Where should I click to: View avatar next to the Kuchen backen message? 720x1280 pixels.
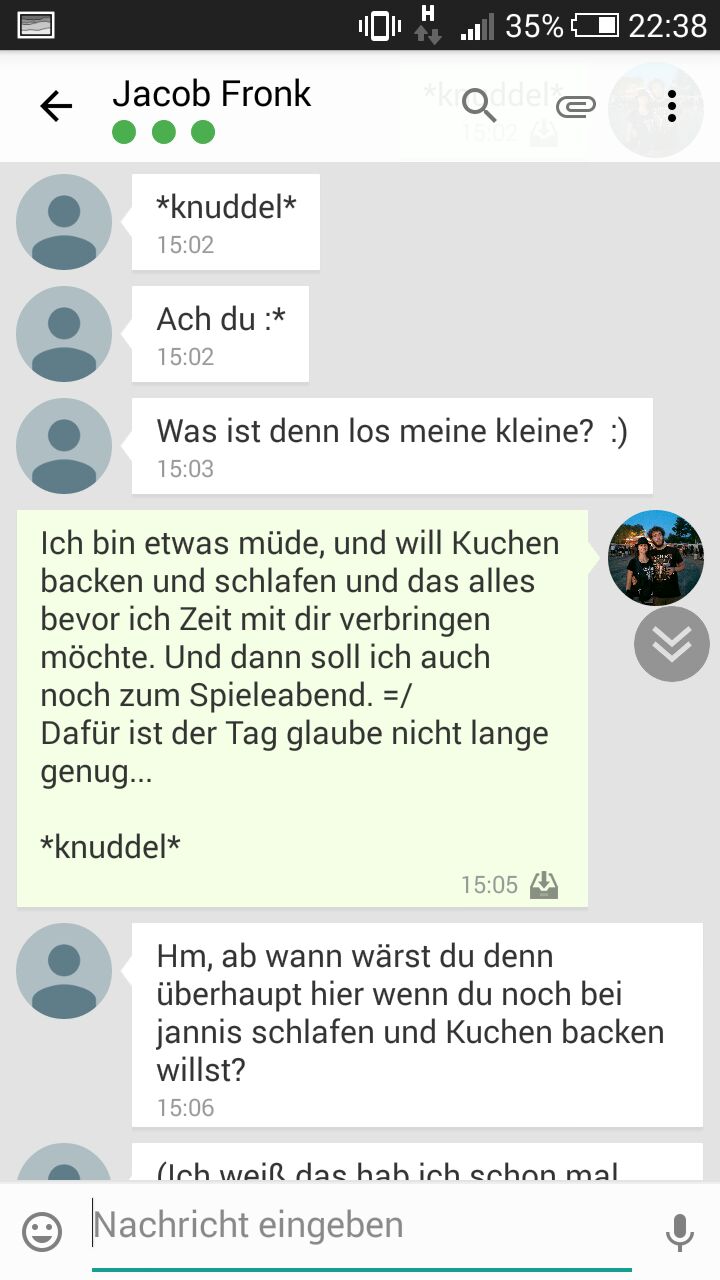coord(656,558)
